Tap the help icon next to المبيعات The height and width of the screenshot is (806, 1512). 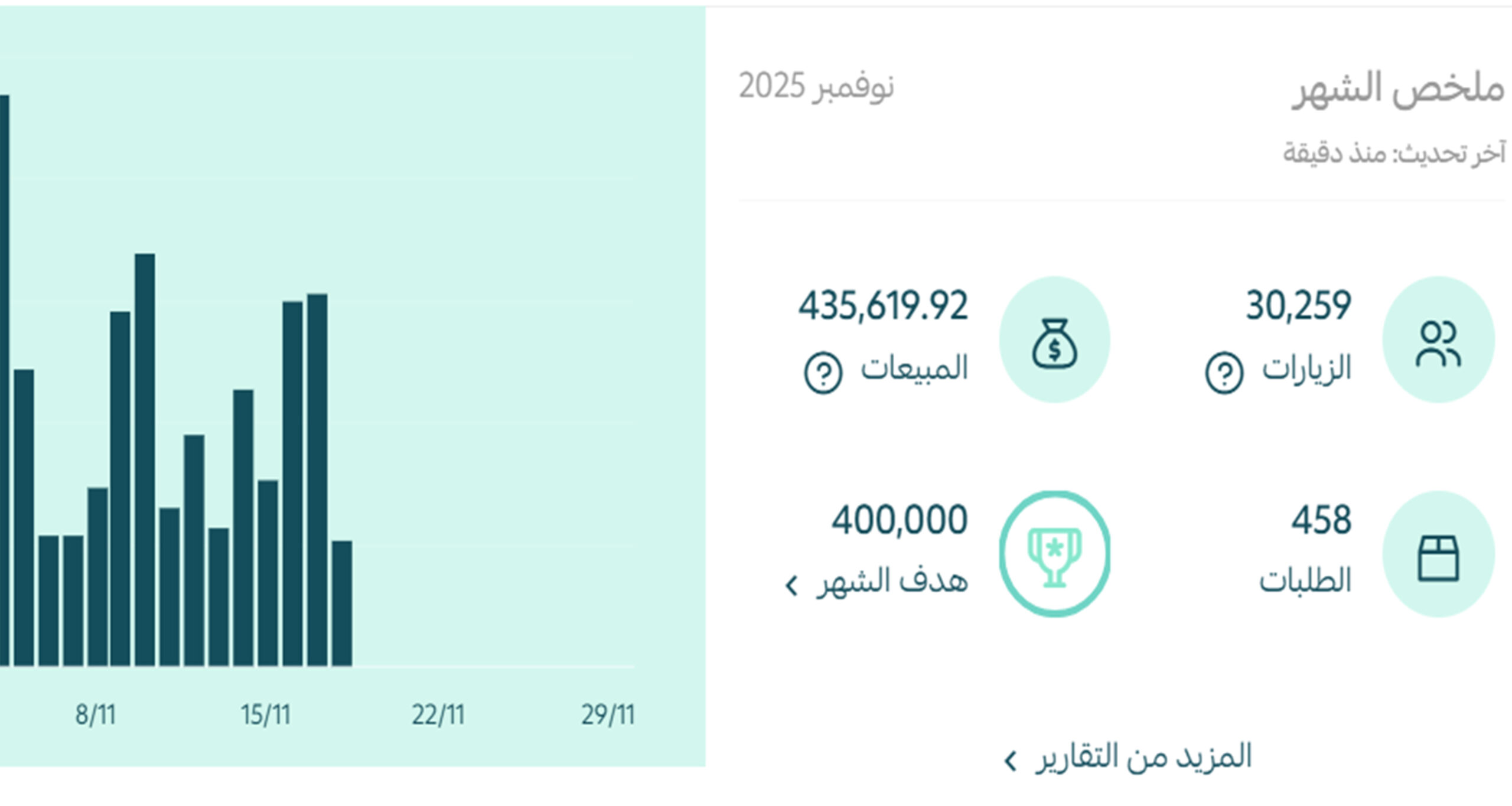[822, 372]
